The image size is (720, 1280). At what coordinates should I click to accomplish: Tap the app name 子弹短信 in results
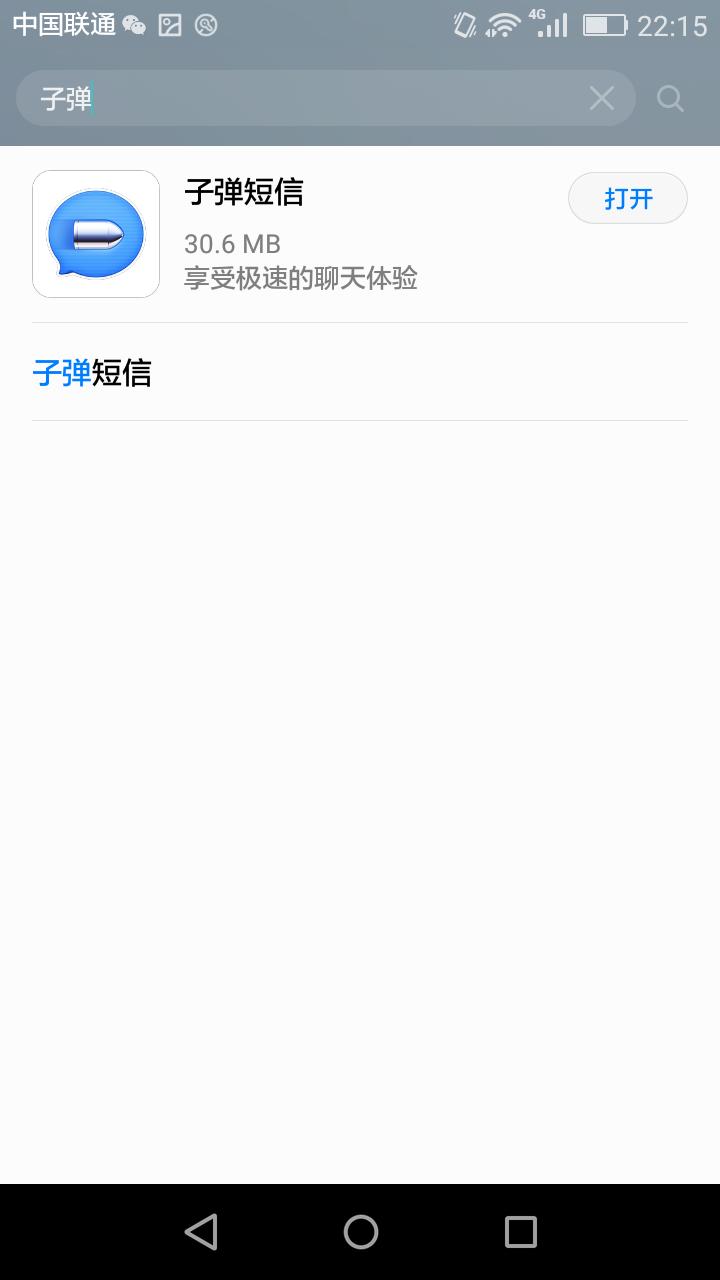coord(246,192)
